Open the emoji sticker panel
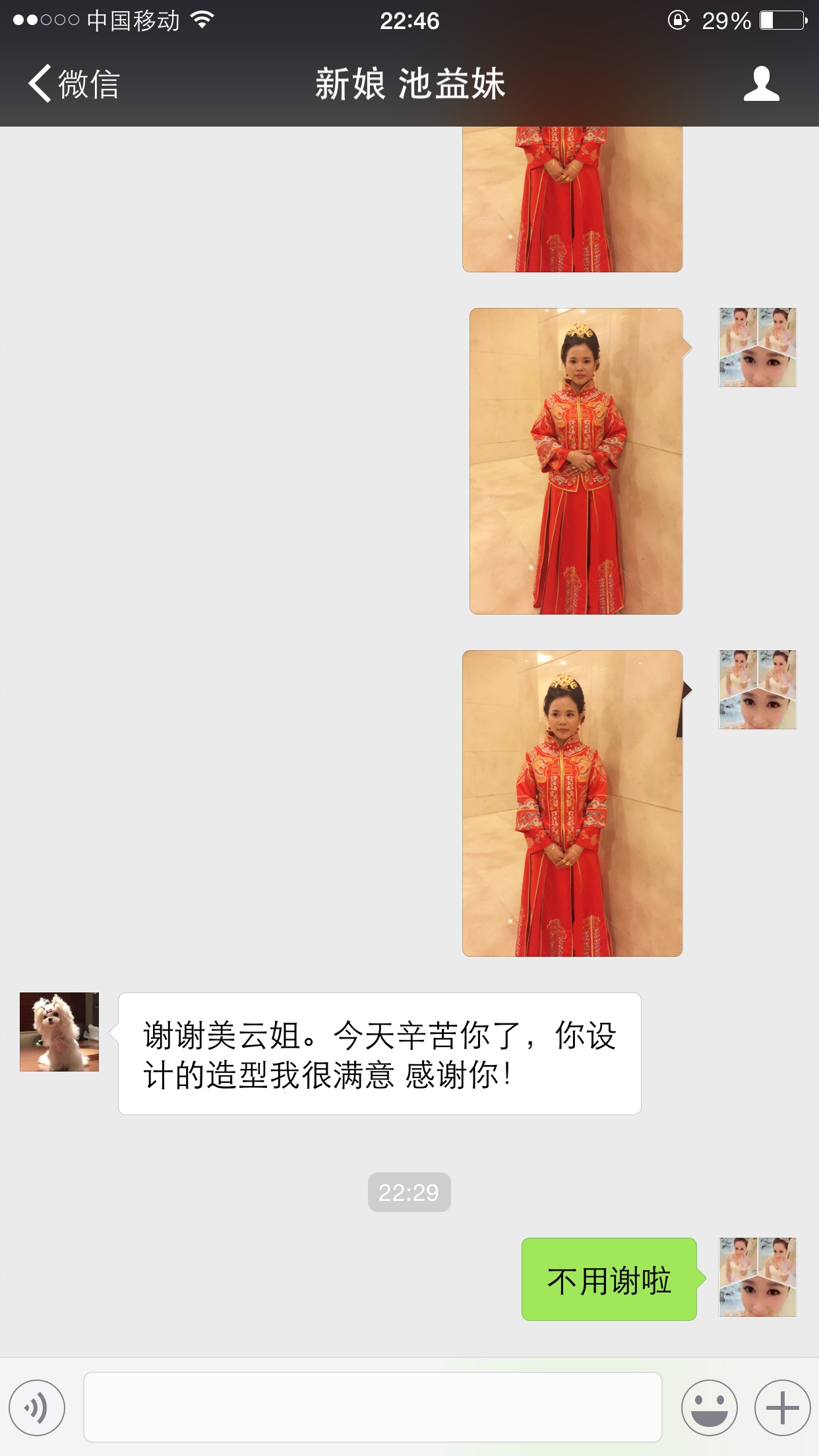 click(709, 1408)
